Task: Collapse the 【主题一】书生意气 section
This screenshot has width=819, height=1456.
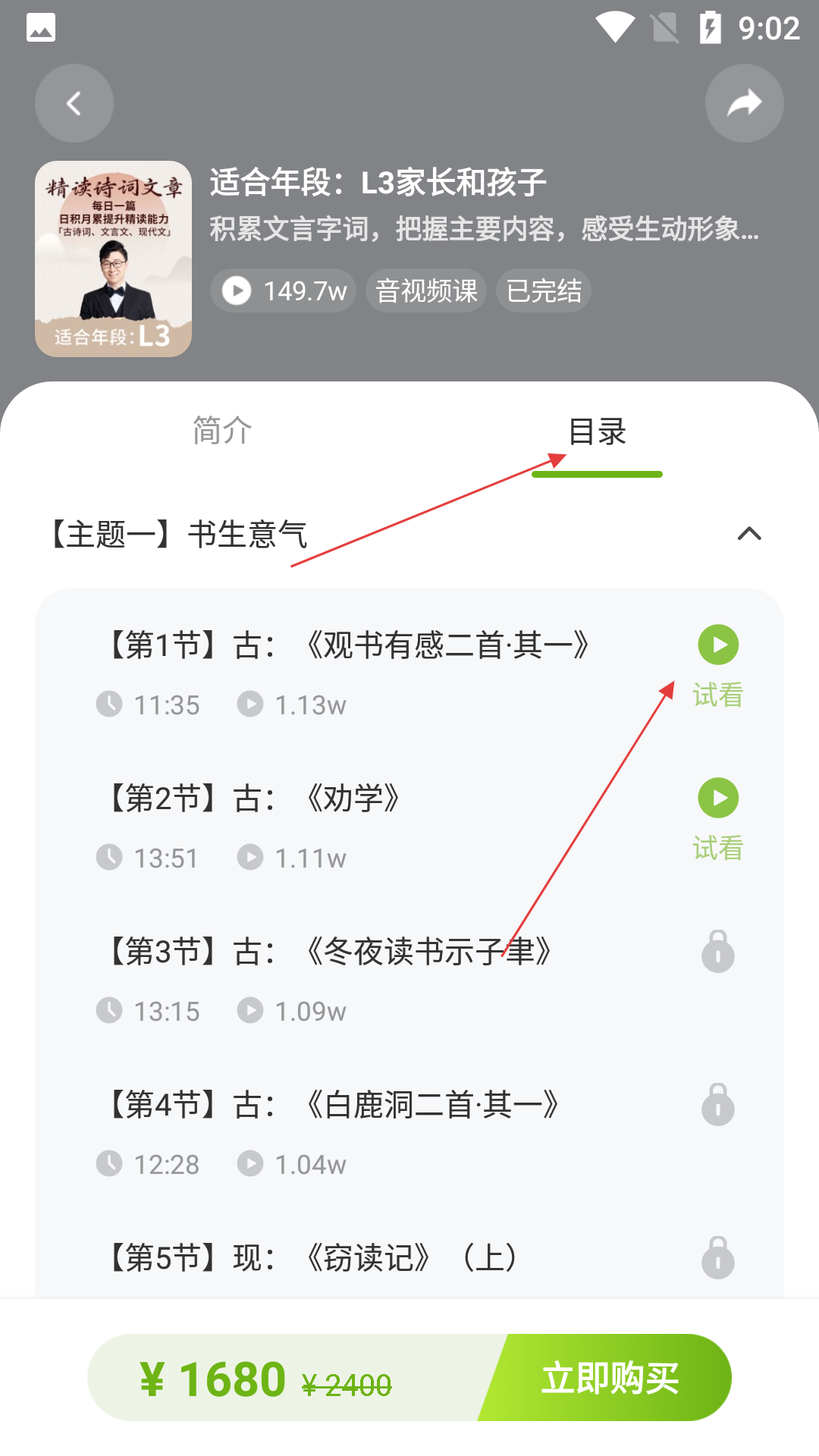Action: (748, 534)
